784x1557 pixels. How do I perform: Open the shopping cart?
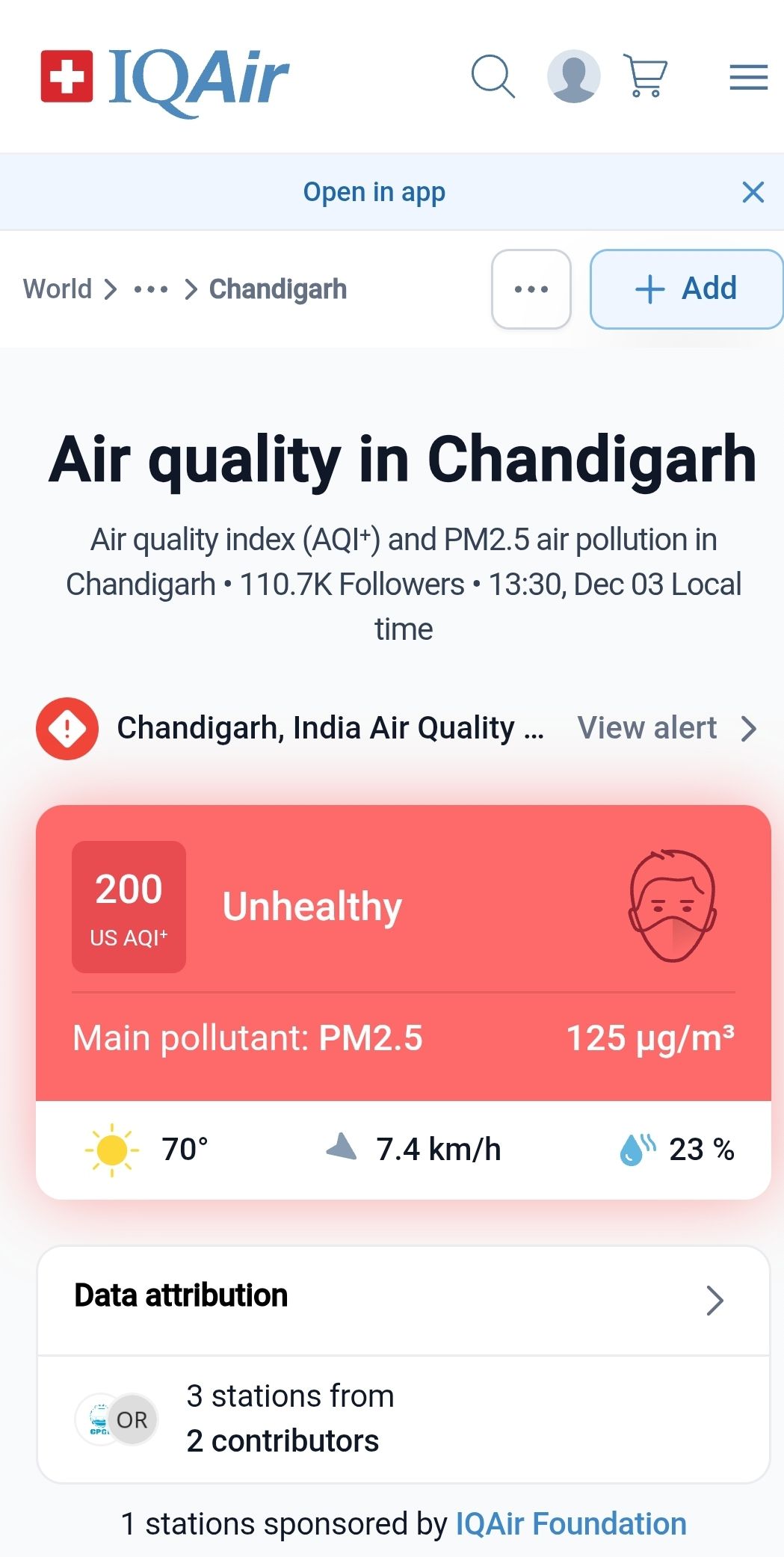(x=646, y=76)
